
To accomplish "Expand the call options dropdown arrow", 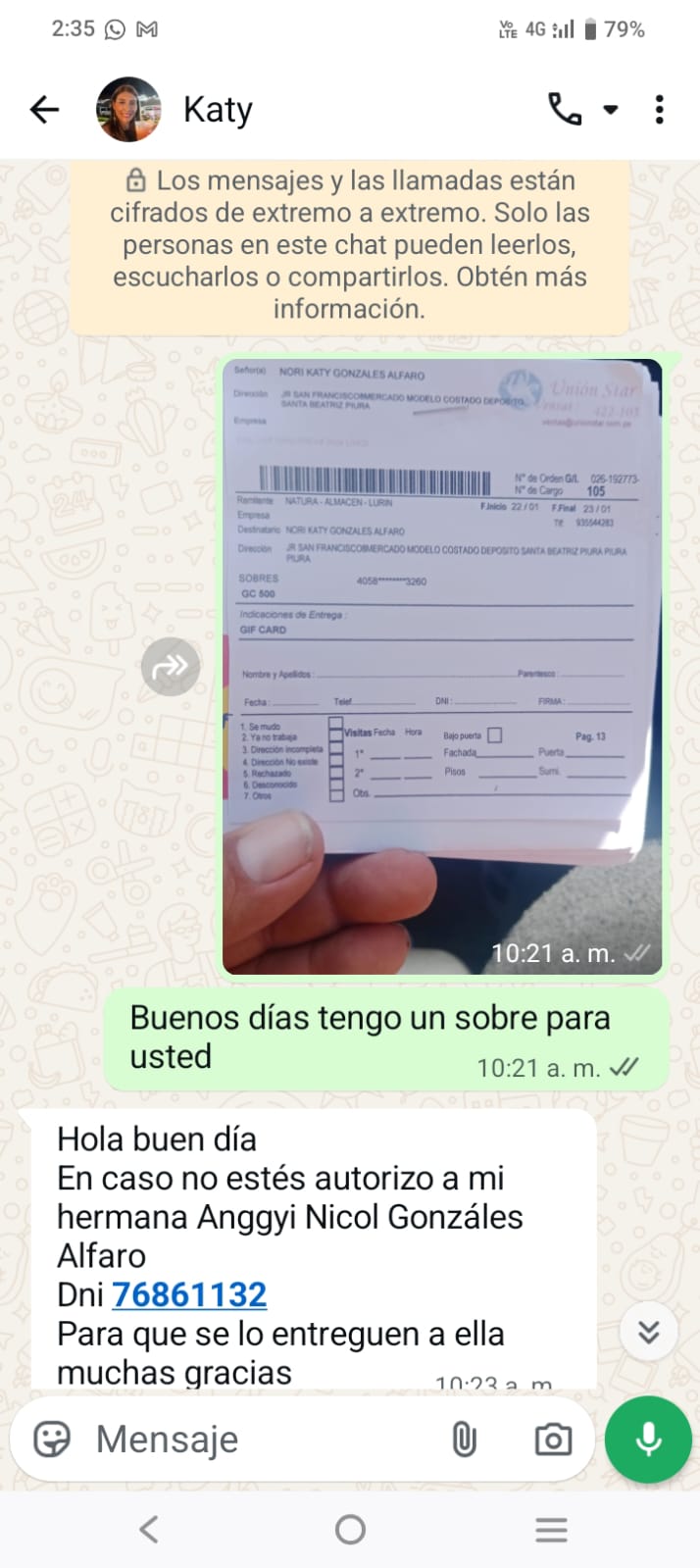I will pos(611,110).
